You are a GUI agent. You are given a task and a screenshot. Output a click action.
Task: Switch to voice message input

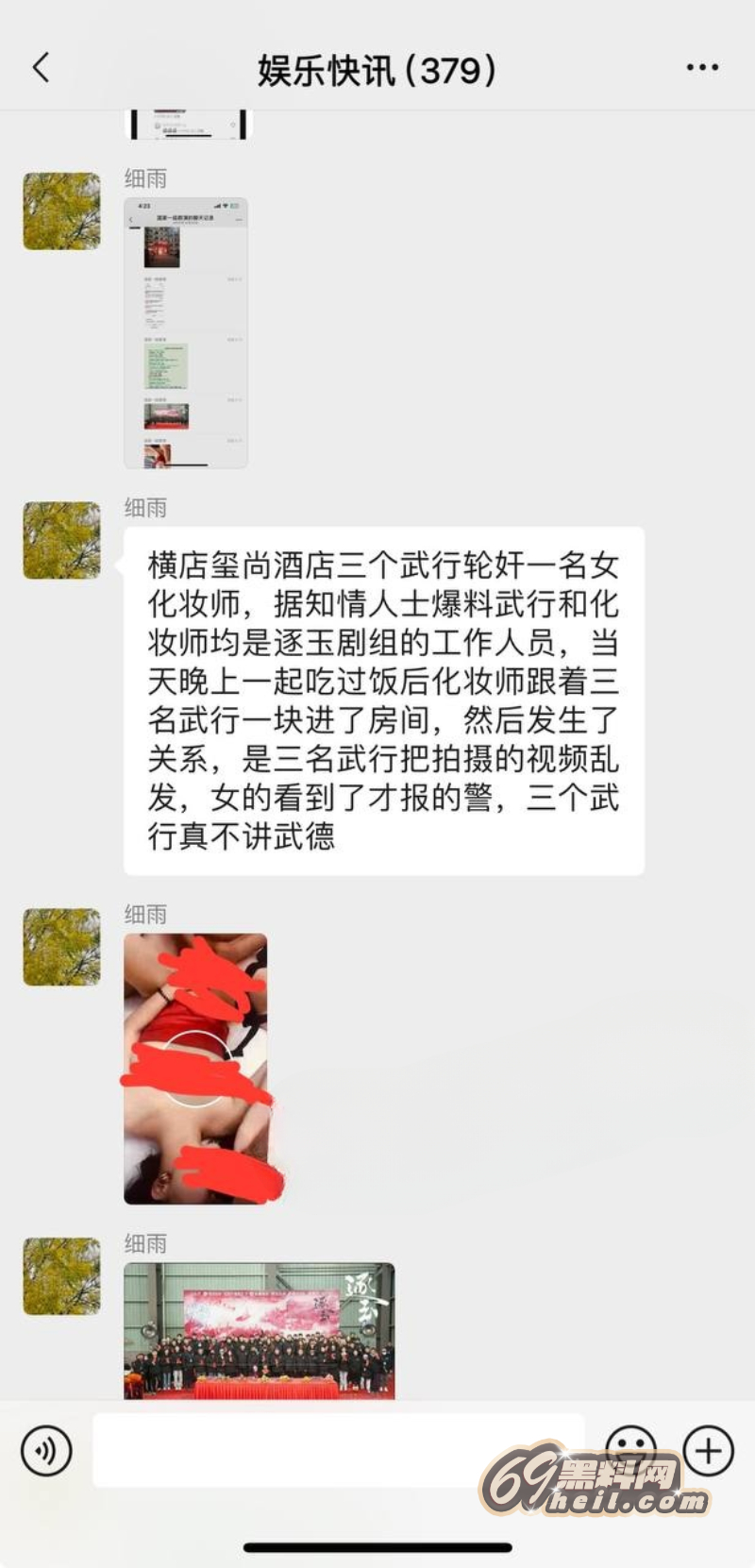point(46,1450)
